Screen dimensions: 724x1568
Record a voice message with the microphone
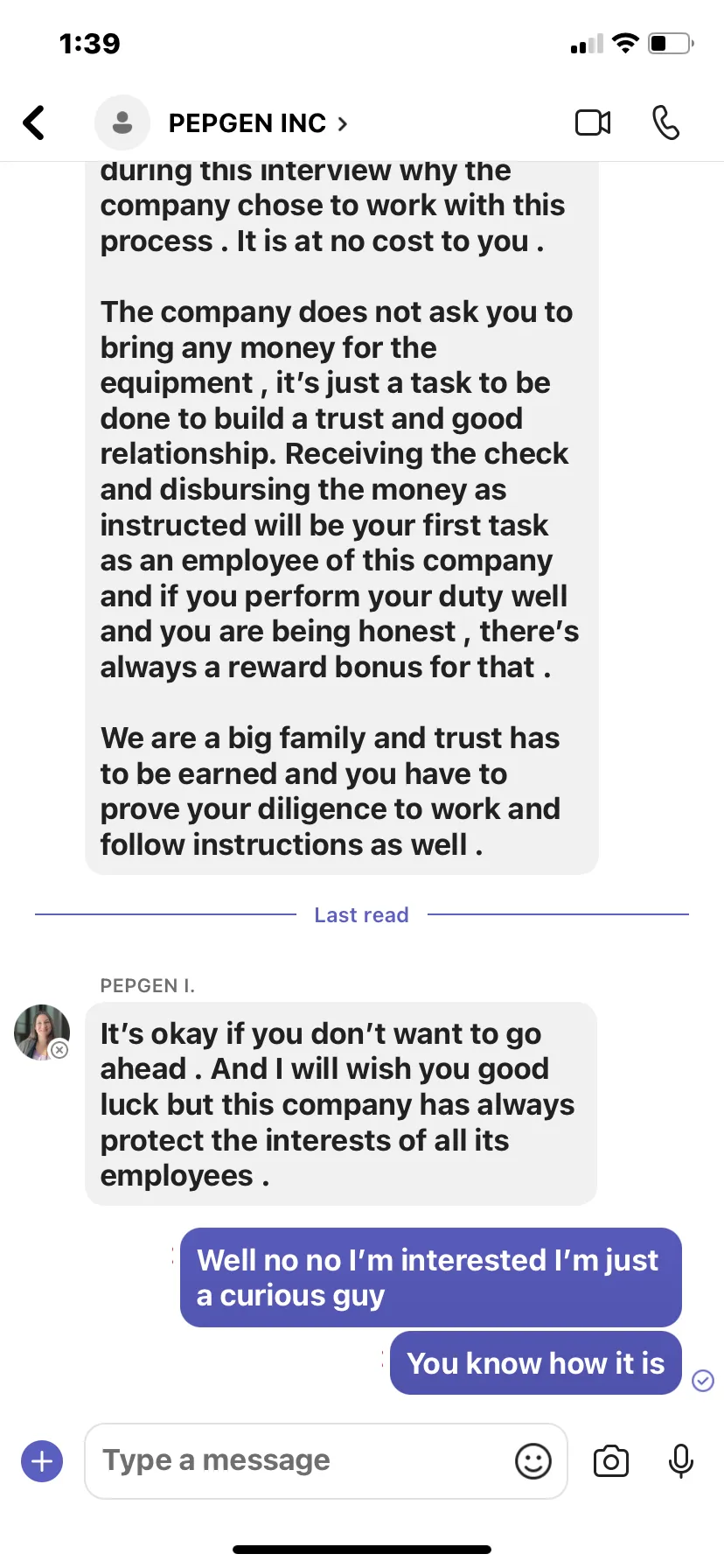coord(681,1461)
